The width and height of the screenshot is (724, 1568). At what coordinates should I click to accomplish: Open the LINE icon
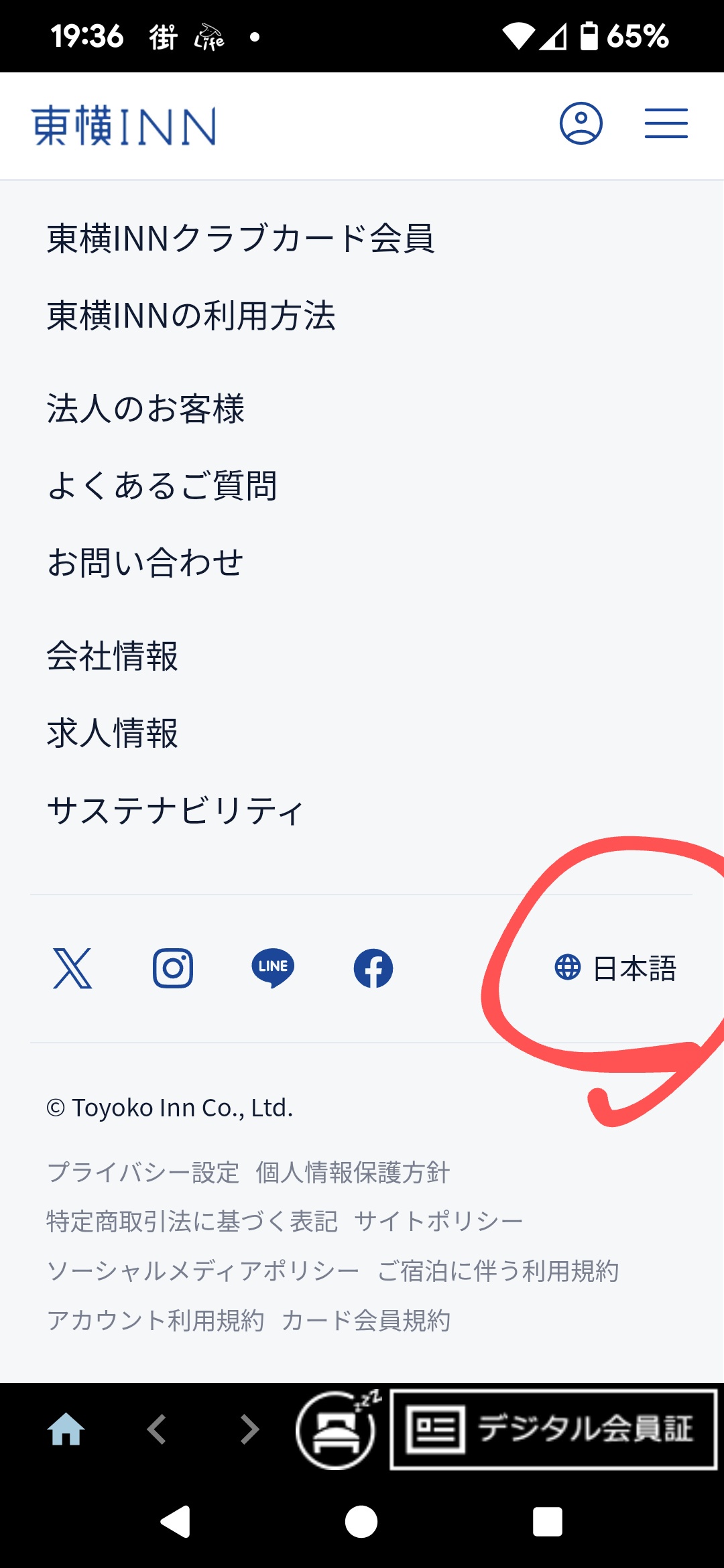273,968
